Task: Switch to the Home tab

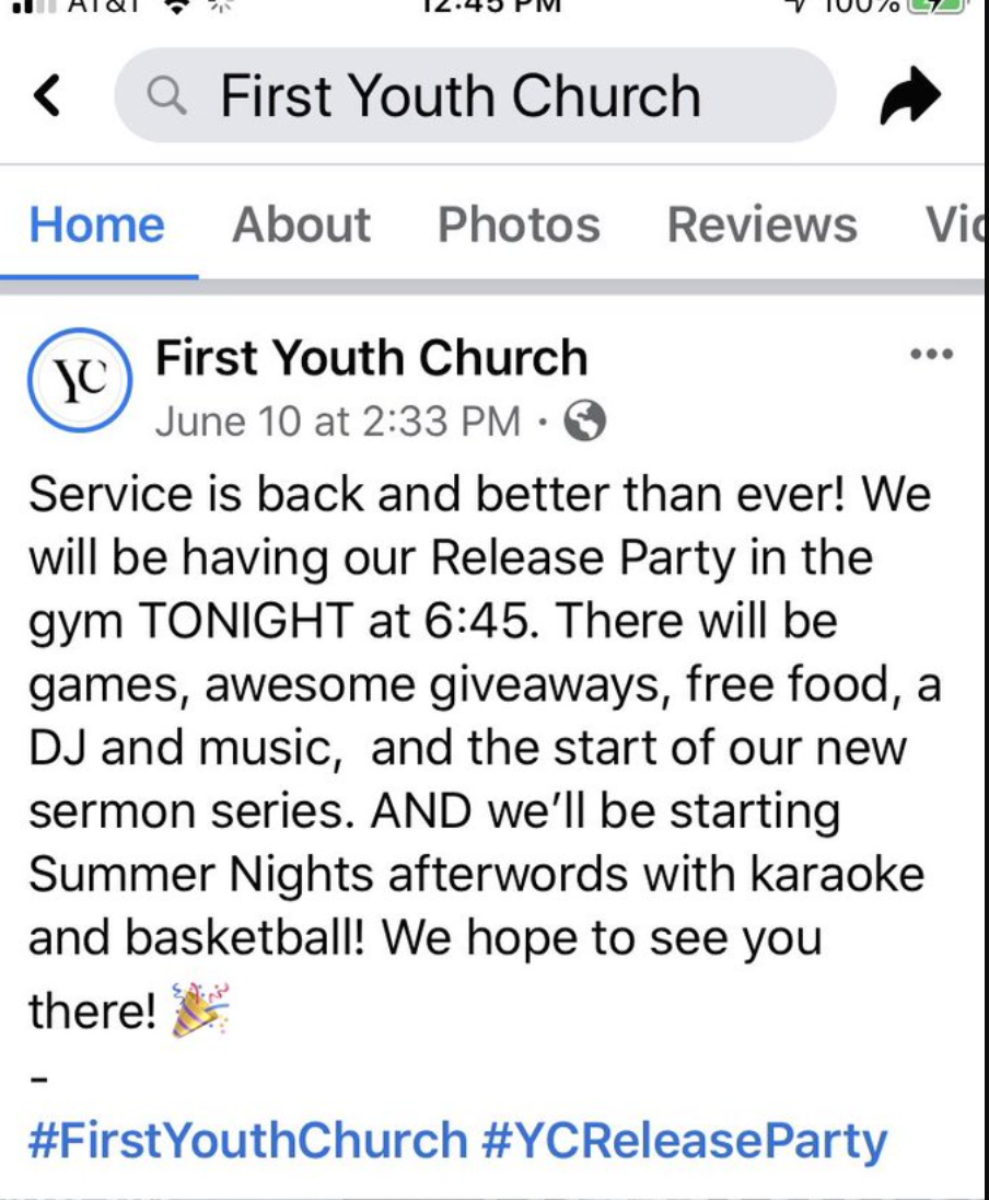Action: (97, 224)
